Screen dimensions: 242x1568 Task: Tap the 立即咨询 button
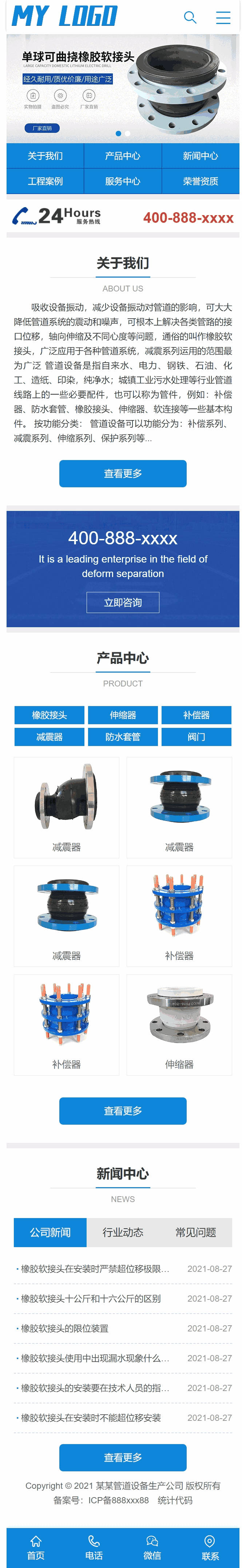pyautogui.click(x=123, y=602)
